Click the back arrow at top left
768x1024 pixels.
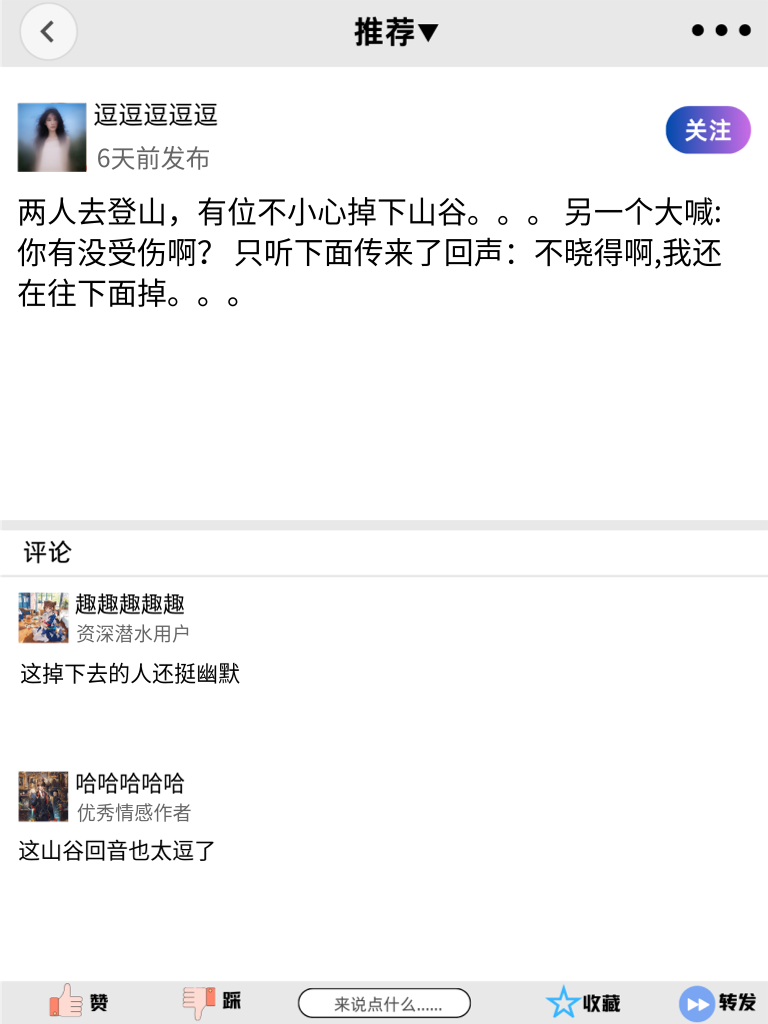pyautogui.click(x=48, y=31)
